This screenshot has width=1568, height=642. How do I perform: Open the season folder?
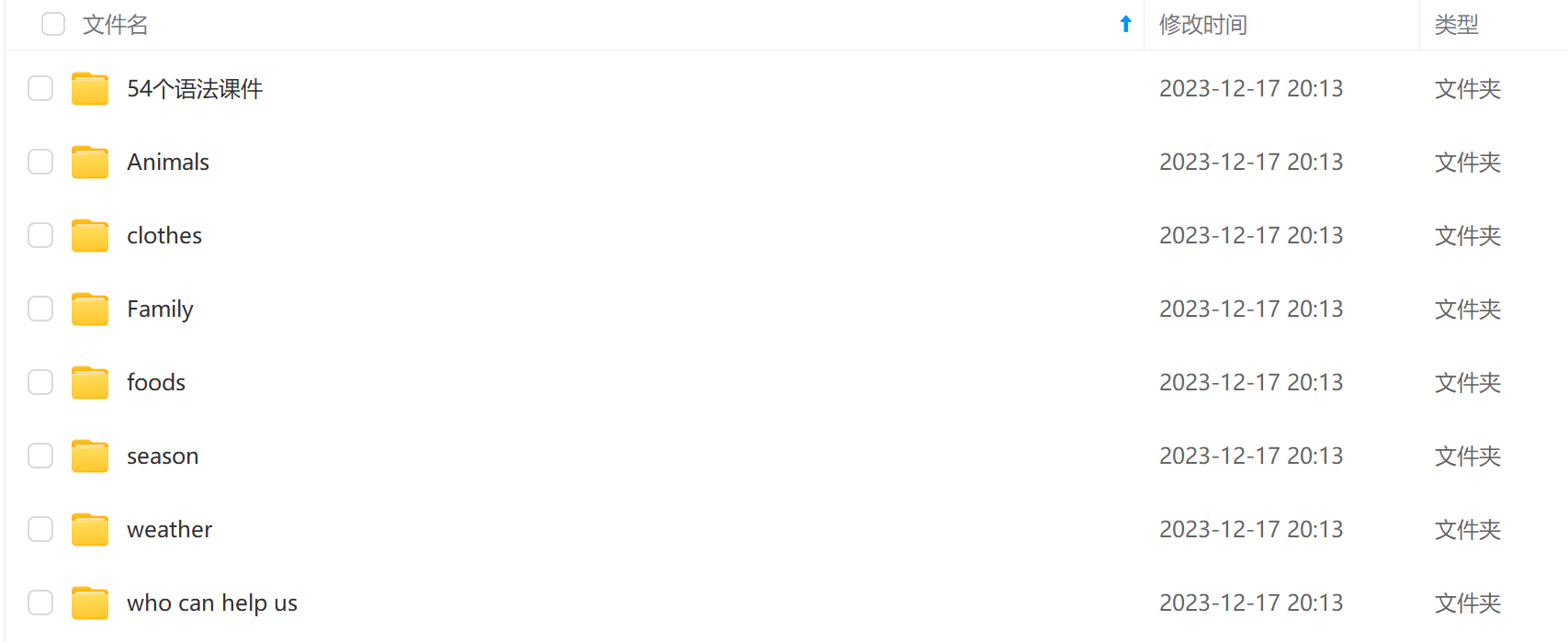pos(163,456)
